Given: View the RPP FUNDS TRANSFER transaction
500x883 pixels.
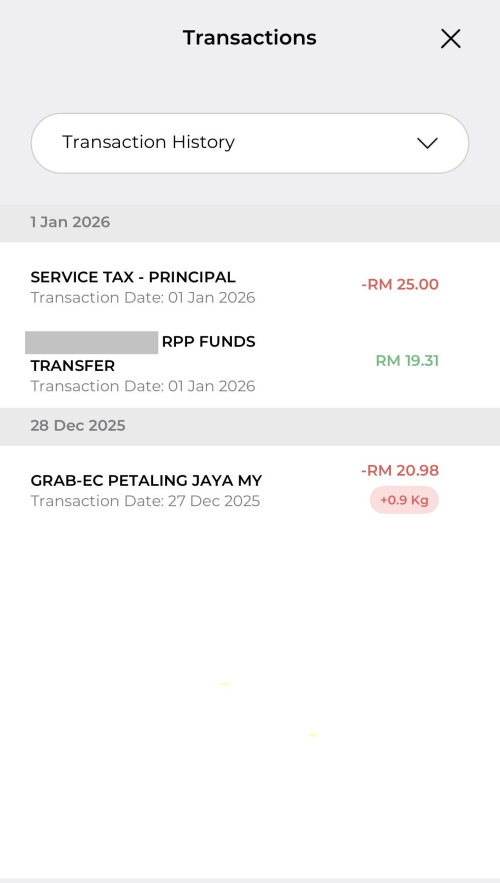Looking at the screenshot, I should pos(250,363).
